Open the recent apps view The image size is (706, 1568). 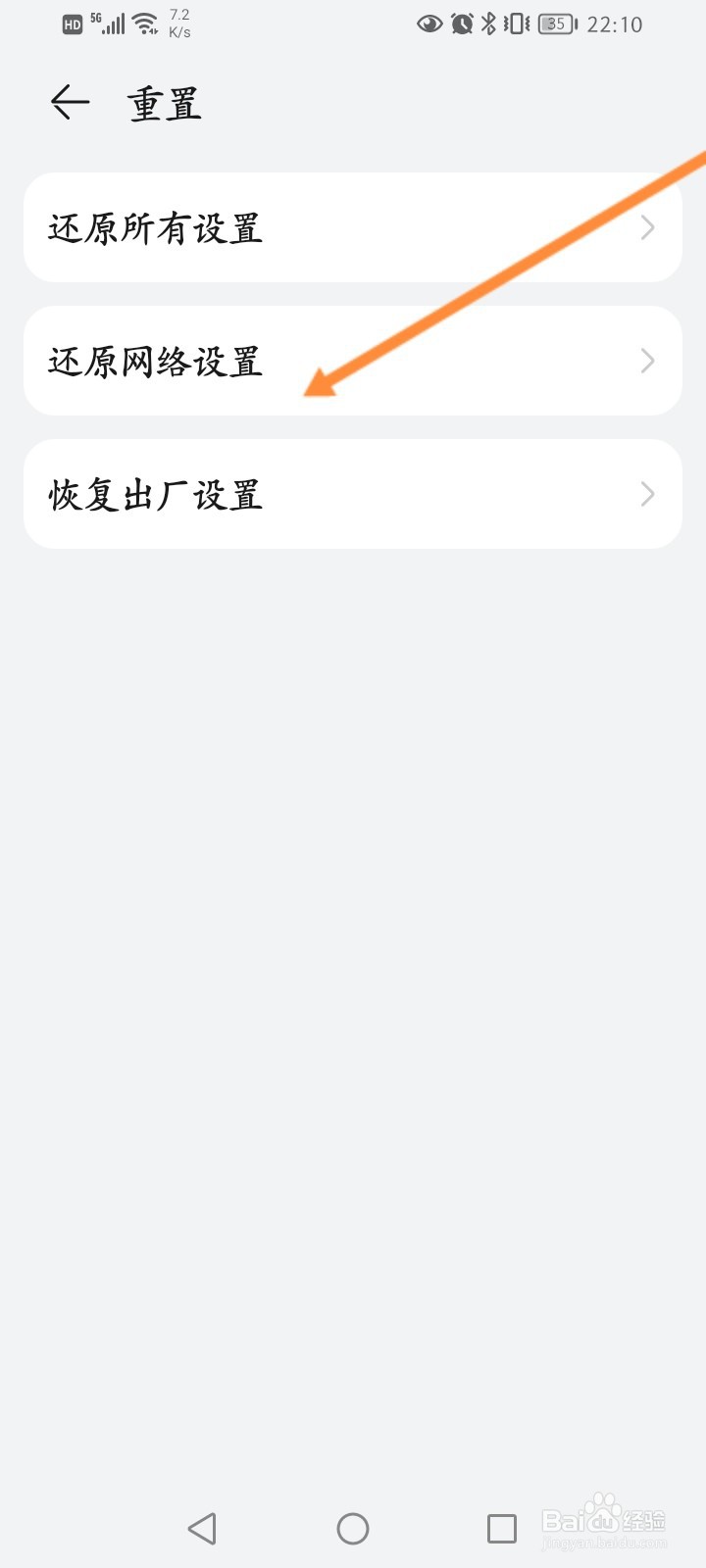[502, 1528]
